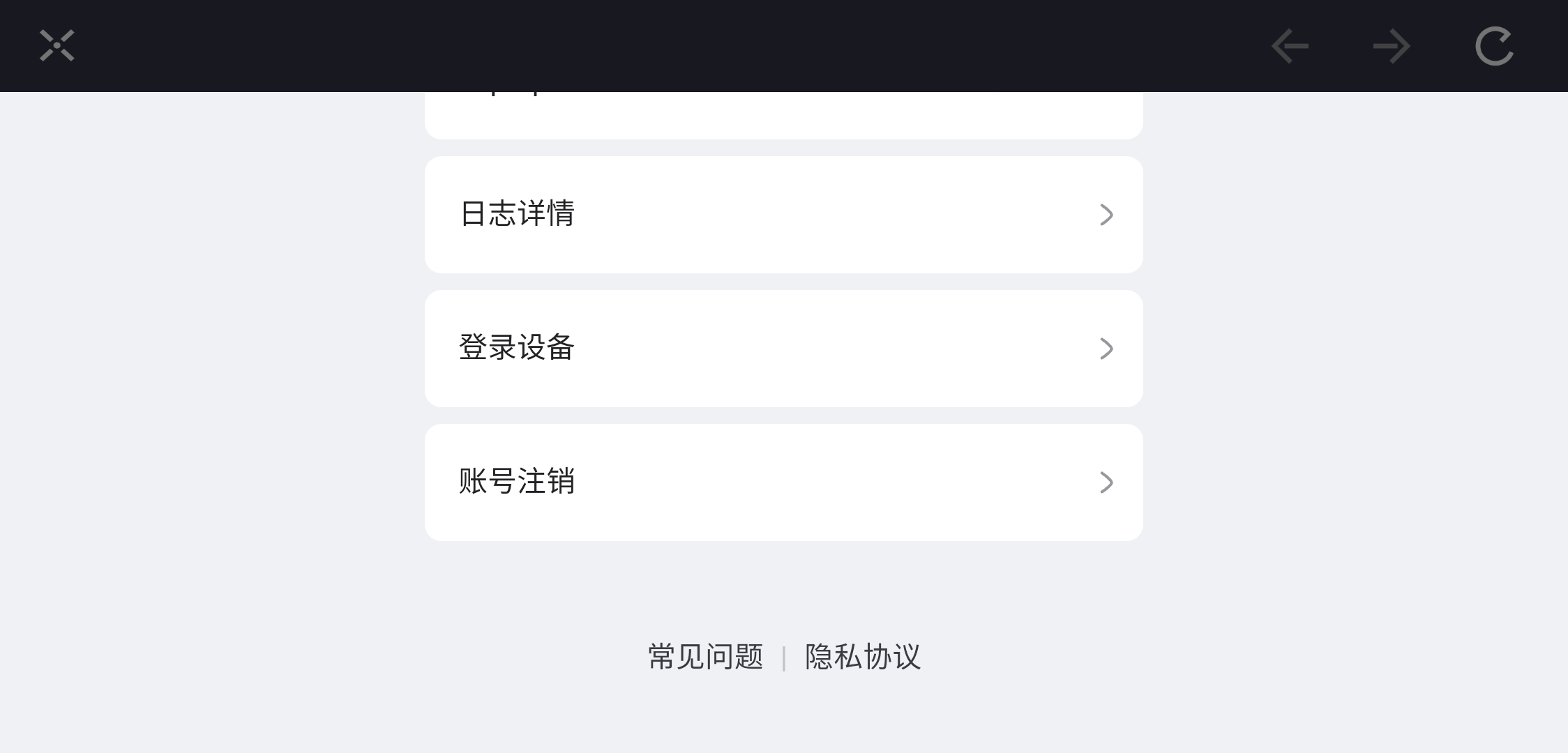View 登录设备 list
Screen dimensions: 1568x753
coord(783,349)
